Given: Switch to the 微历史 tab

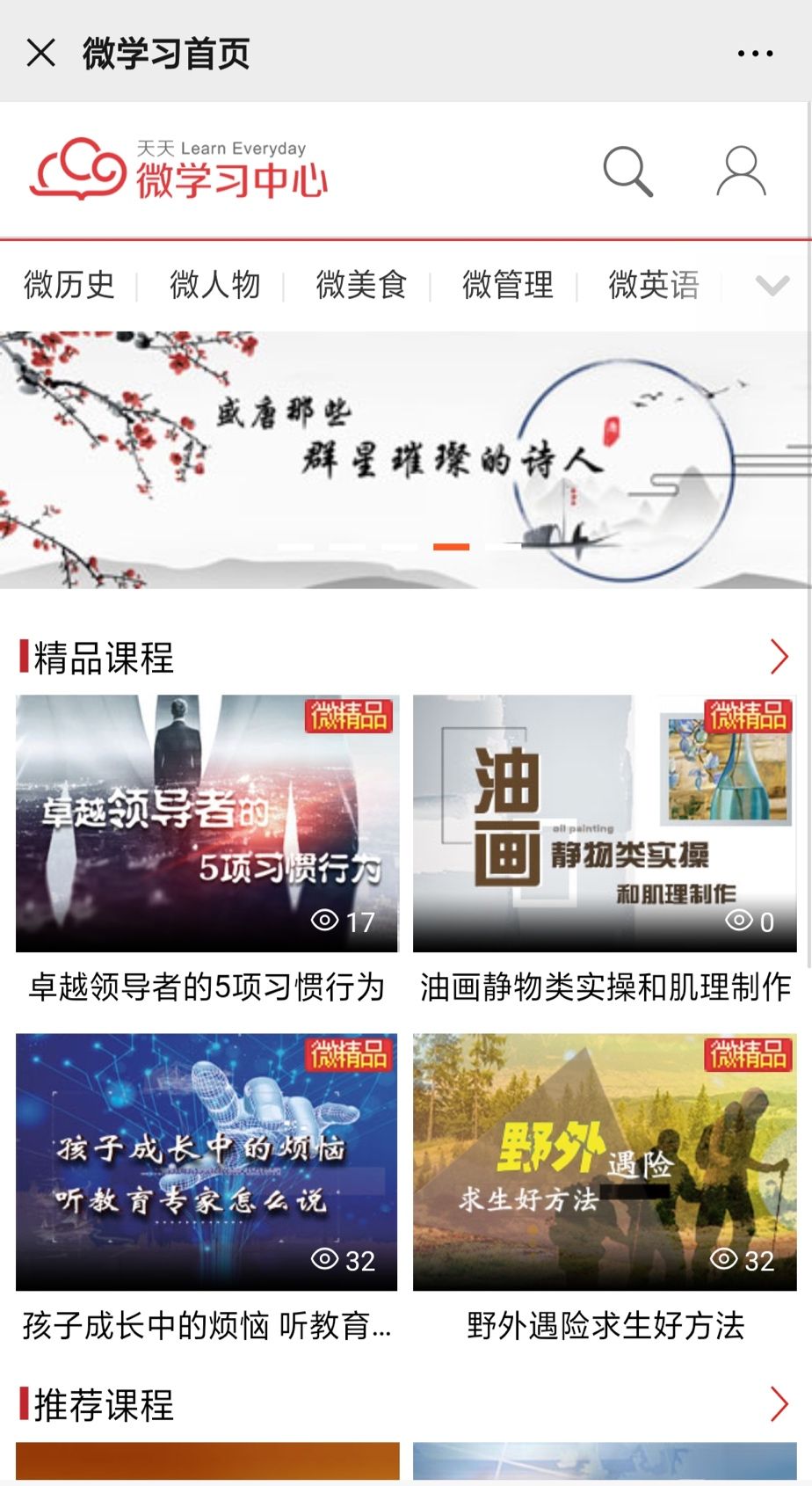Looking at the screenshot, I should pos(69,285).
